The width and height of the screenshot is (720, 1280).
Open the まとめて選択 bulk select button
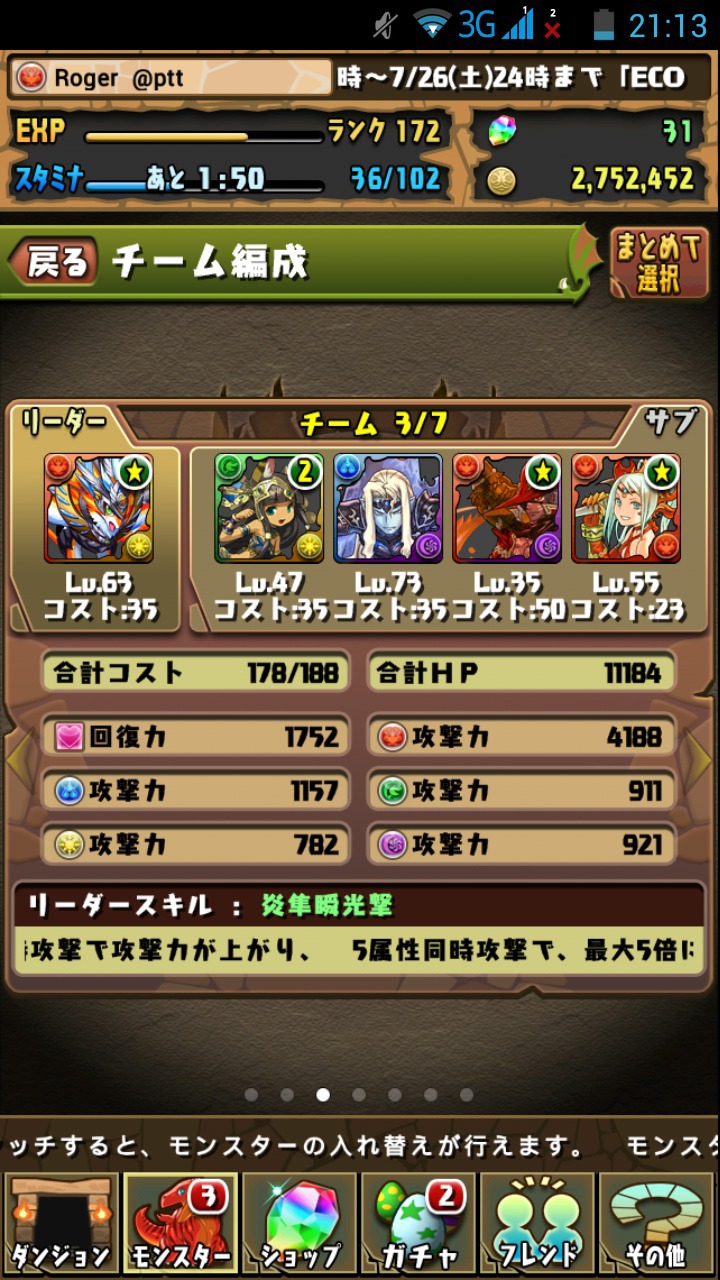658,264
